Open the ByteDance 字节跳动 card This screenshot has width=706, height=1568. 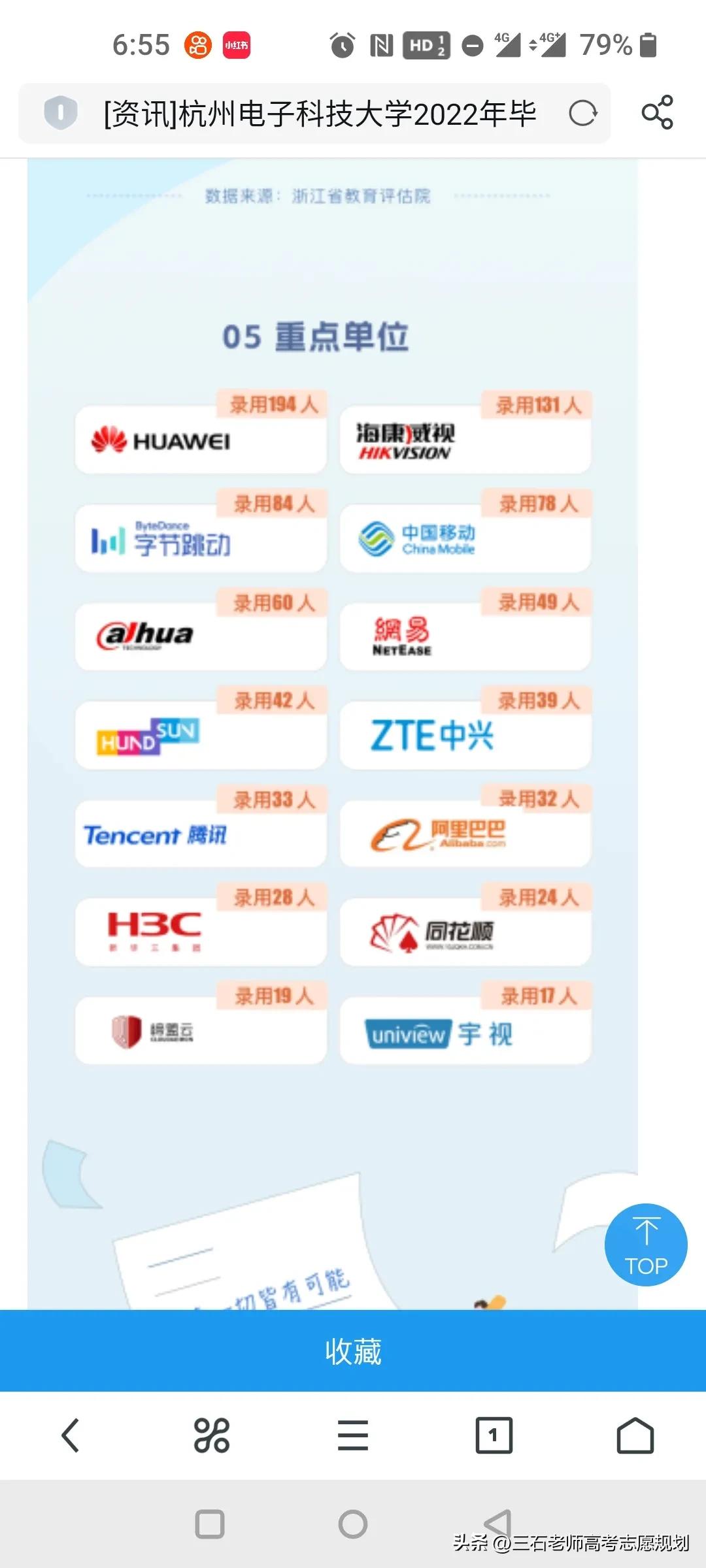pos(200,538)
